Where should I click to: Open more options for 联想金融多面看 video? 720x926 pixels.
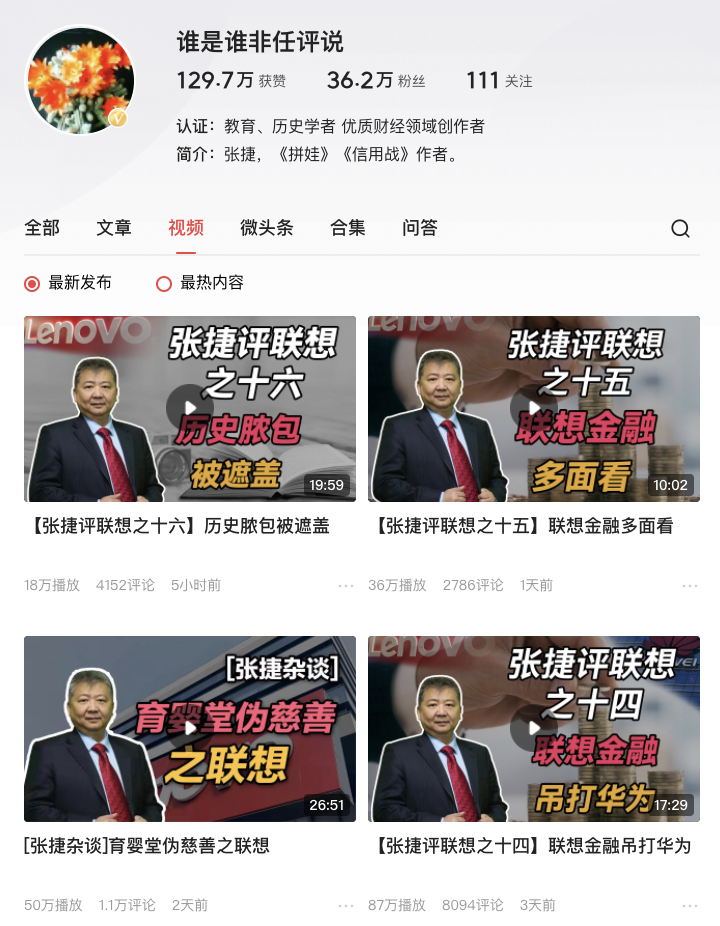point(690,586)
